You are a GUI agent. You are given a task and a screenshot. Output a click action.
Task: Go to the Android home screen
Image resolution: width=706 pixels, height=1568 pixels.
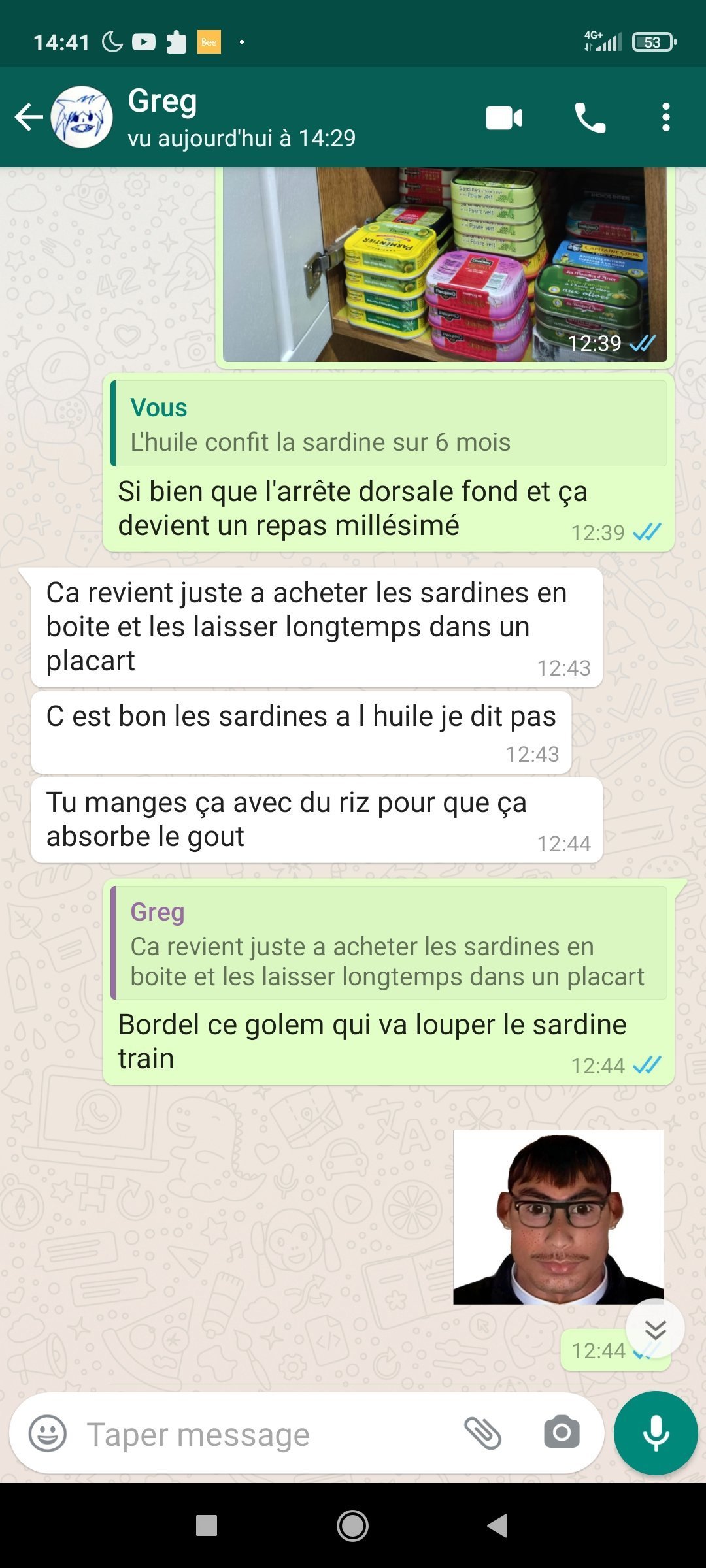point(352,1526)
